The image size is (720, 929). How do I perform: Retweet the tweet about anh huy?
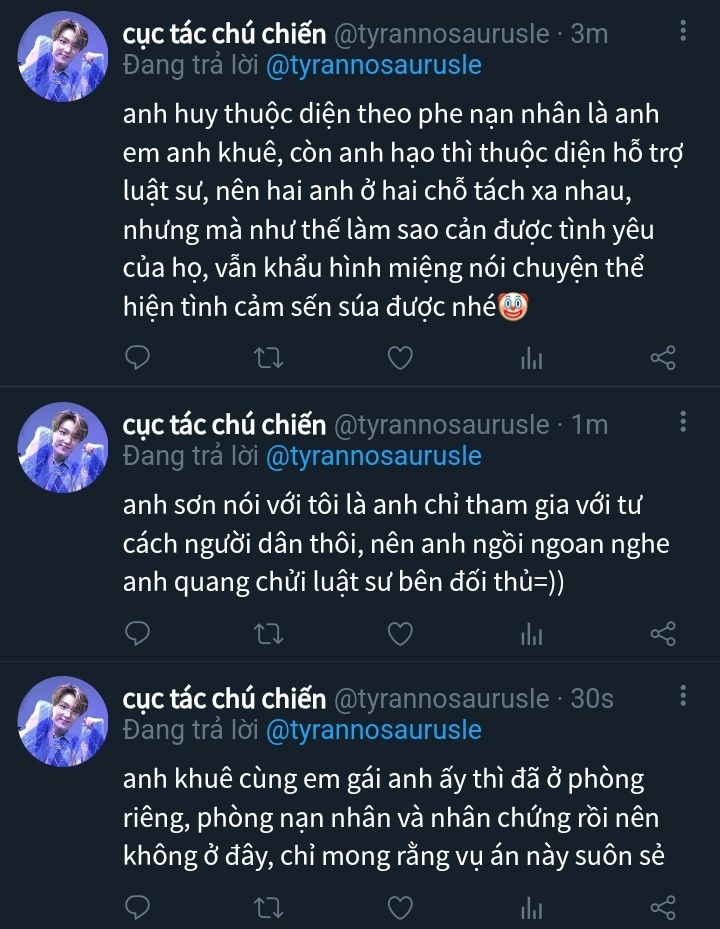click(x=270, y=358)
